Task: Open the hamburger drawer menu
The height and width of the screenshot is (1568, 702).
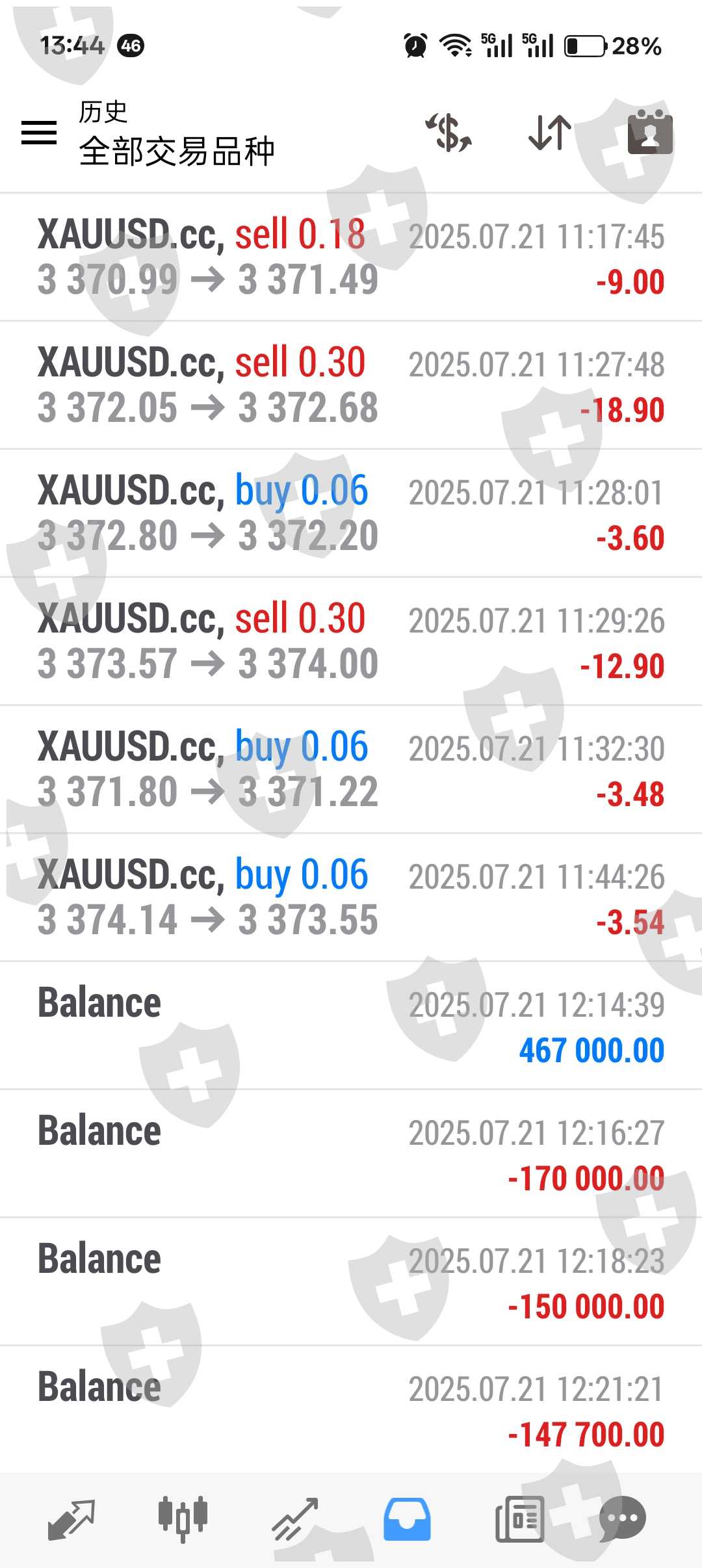Action: [x=39, y=133]
